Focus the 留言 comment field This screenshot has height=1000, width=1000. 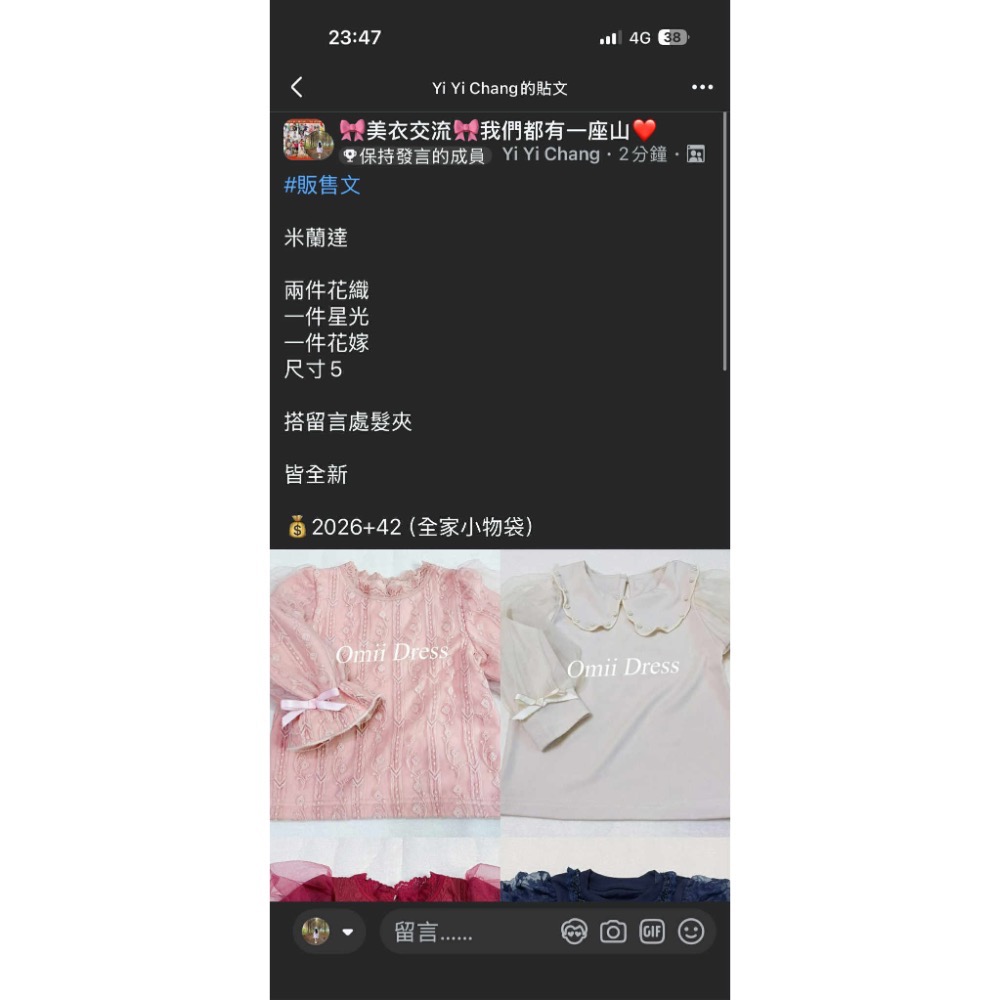465,932
